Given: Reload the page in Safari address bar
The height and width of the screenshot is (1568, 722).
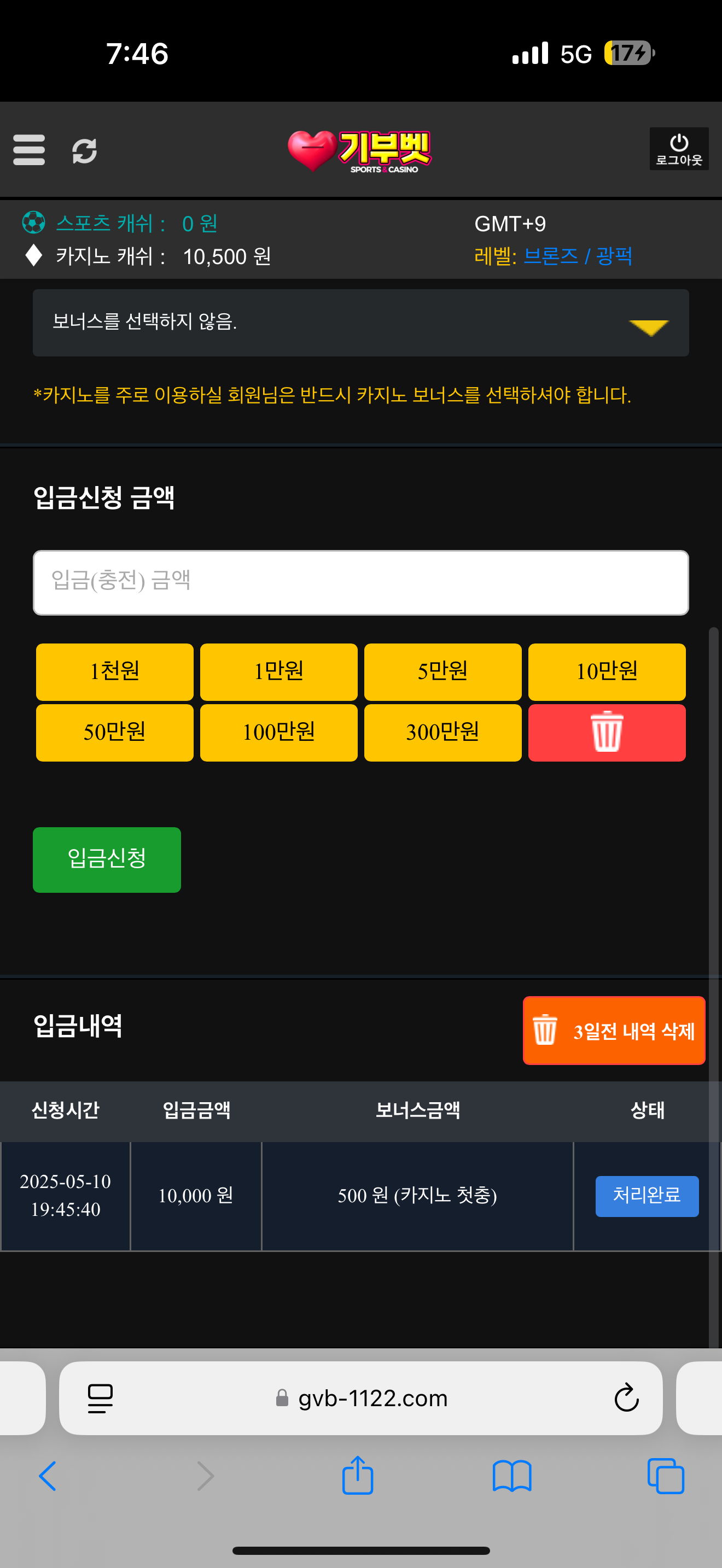Looking at the screenshot, I should tap(626, 1397).
